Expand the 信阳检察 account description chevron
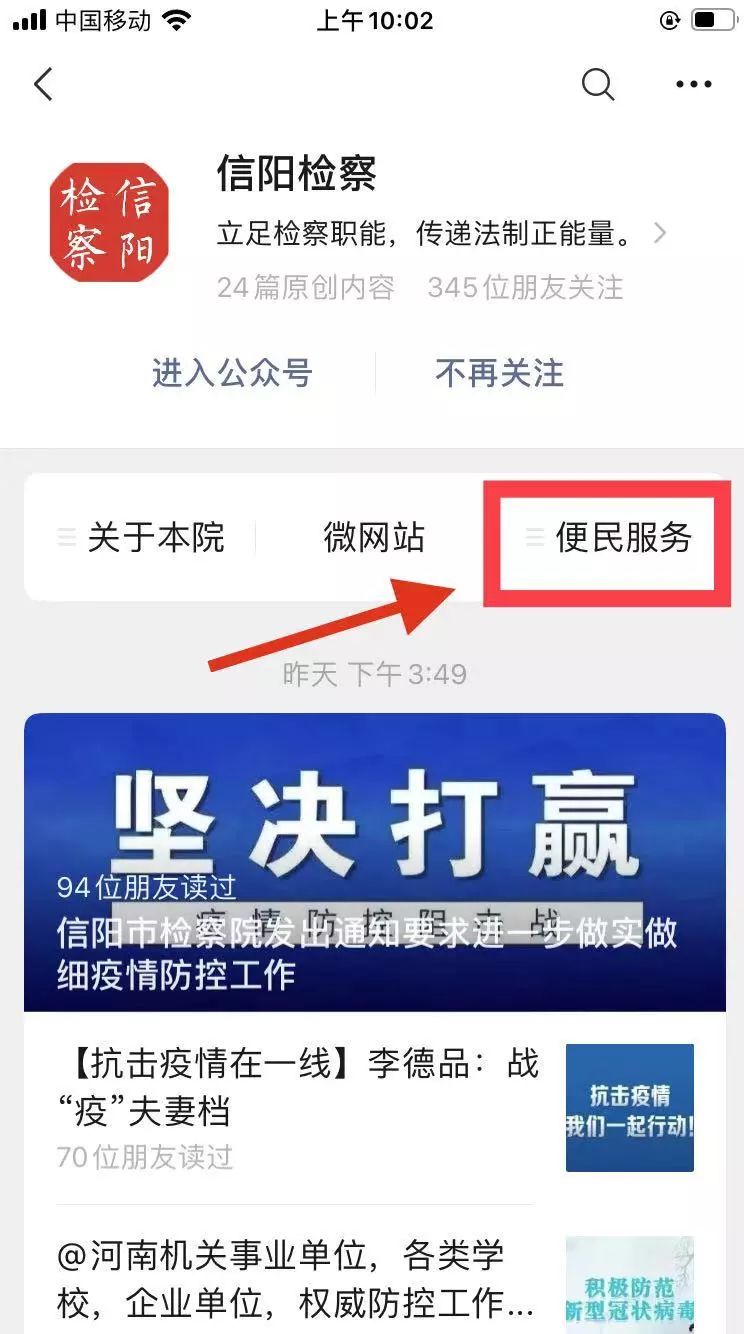This screenshot has height=1334, width=744. (659, 234)
